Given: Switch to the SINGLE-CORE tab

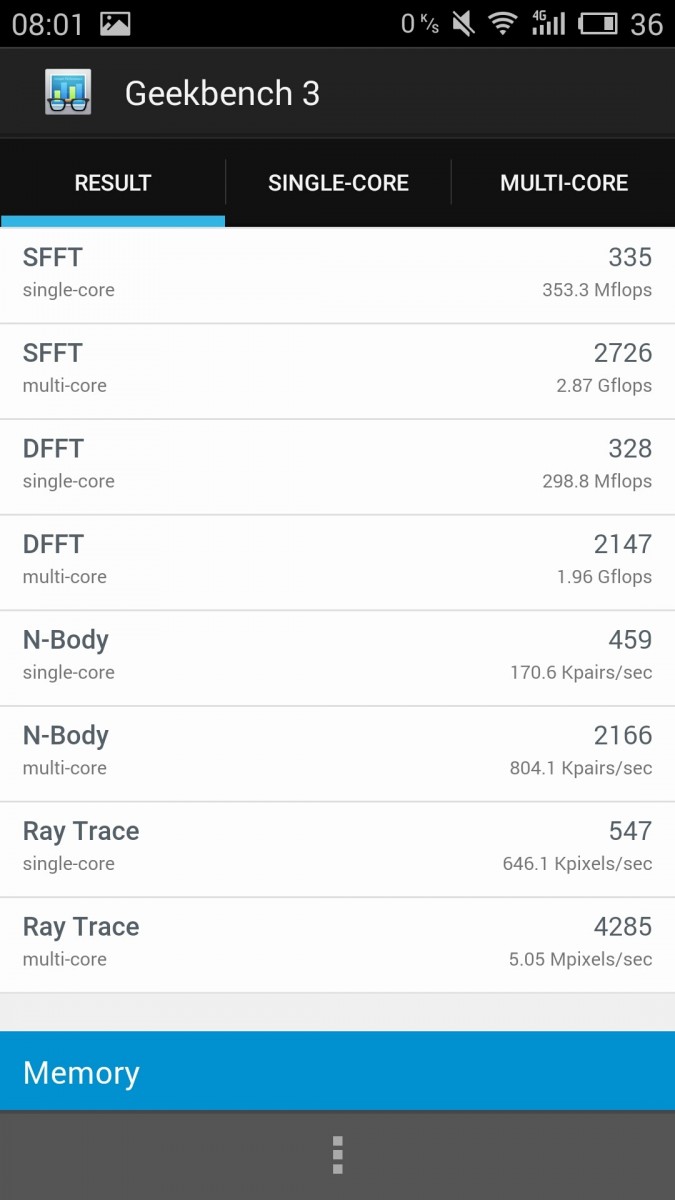Looking at the screenshot, I should (338, 183).
